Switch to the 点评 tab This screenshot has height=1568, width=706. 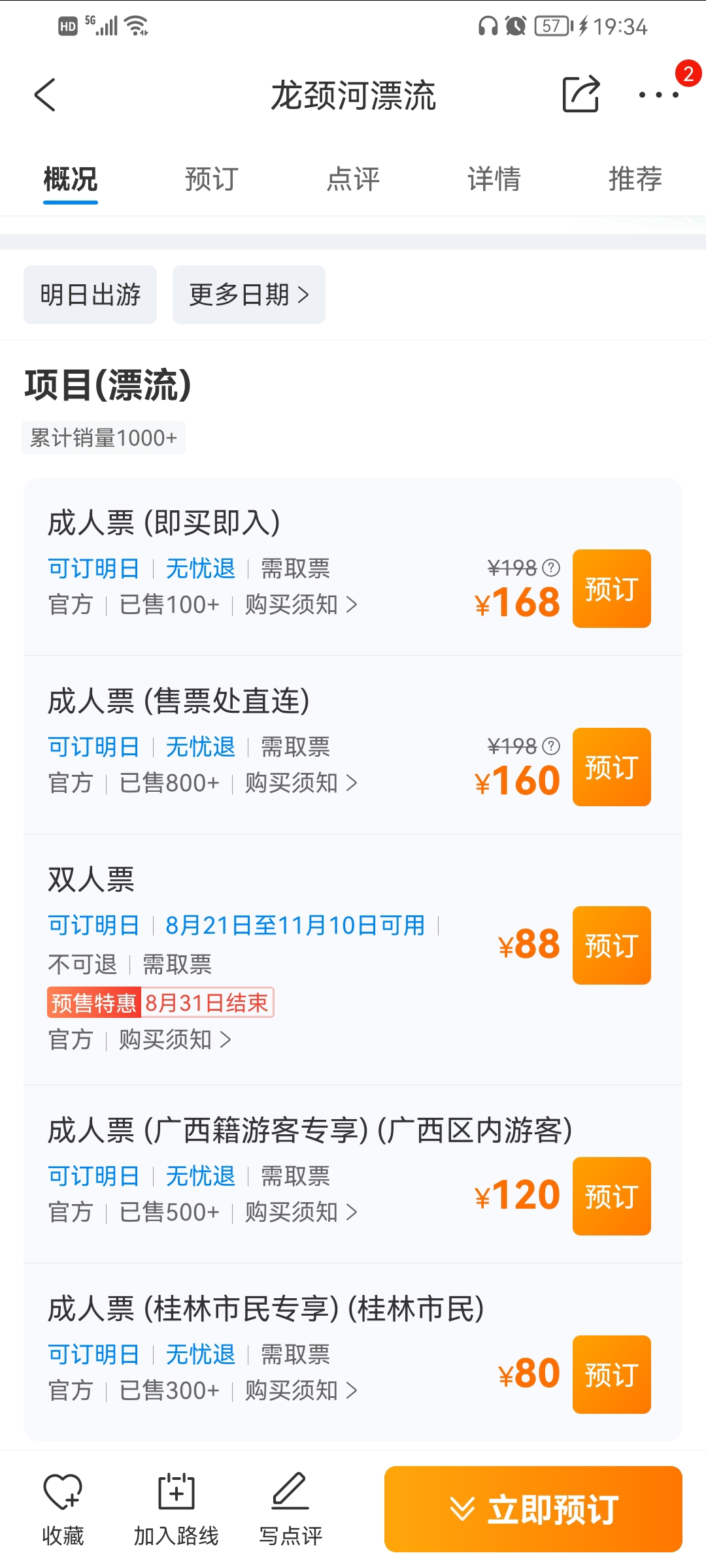353,179
